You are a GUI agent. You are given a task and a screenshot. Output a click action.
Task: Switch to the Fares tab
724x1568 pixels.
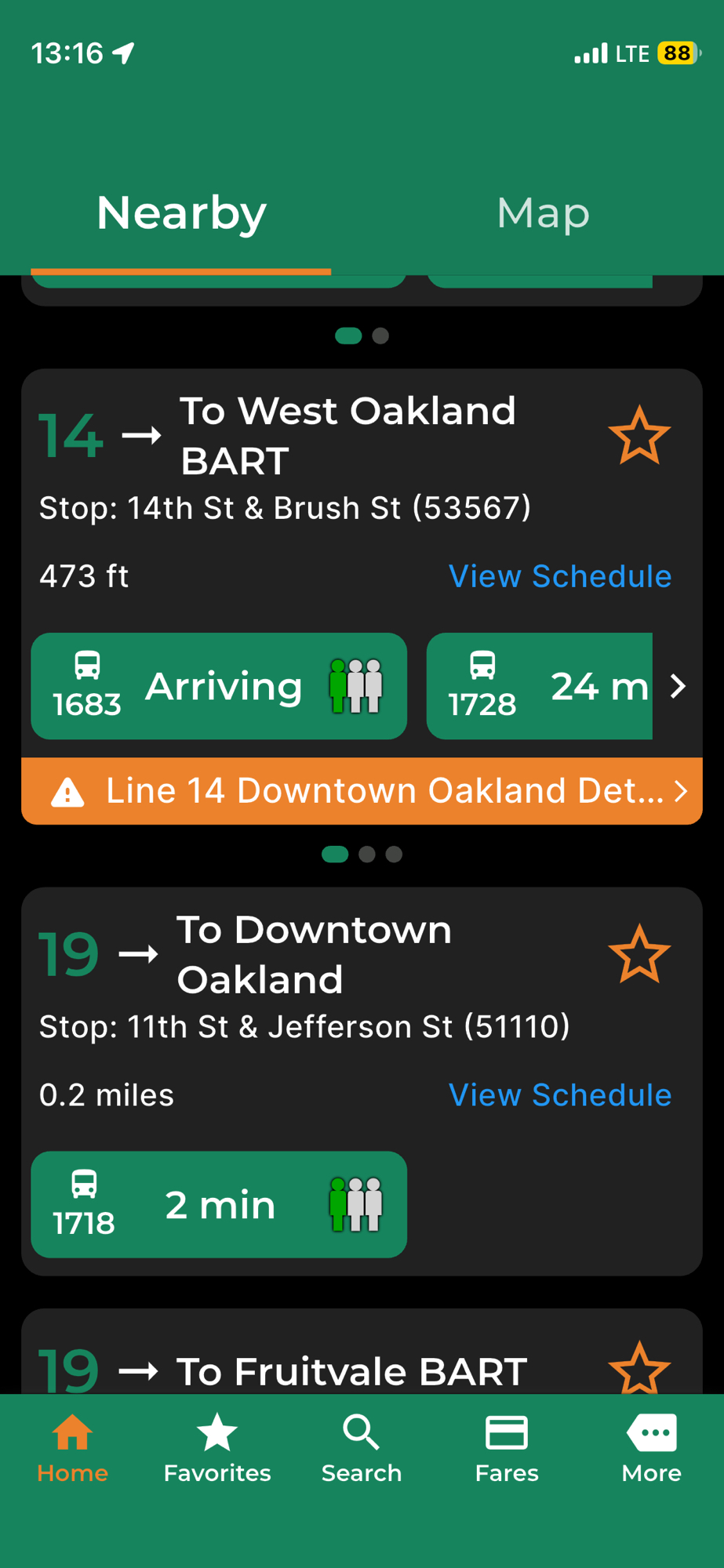click(507, 1450)
